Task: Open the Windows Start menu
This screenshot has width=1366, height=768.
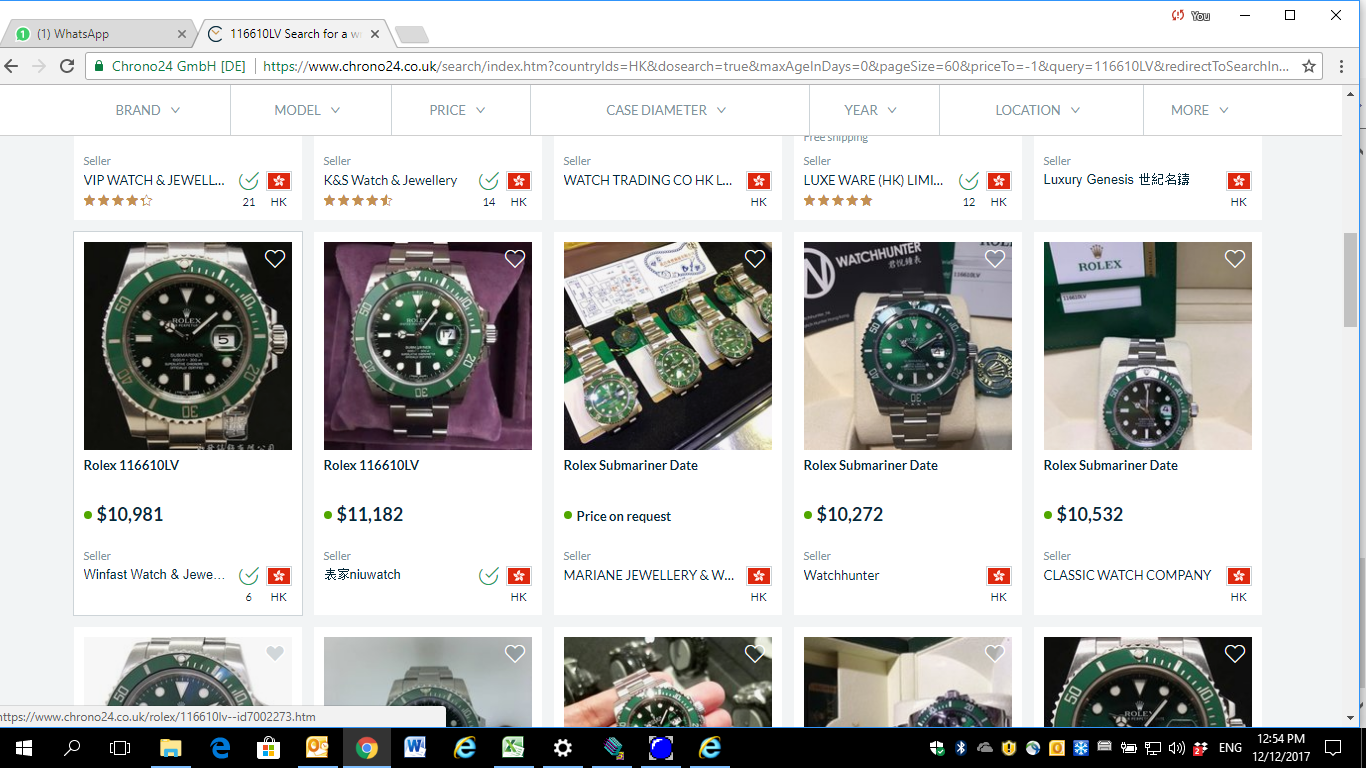Action: click(24, 747)
